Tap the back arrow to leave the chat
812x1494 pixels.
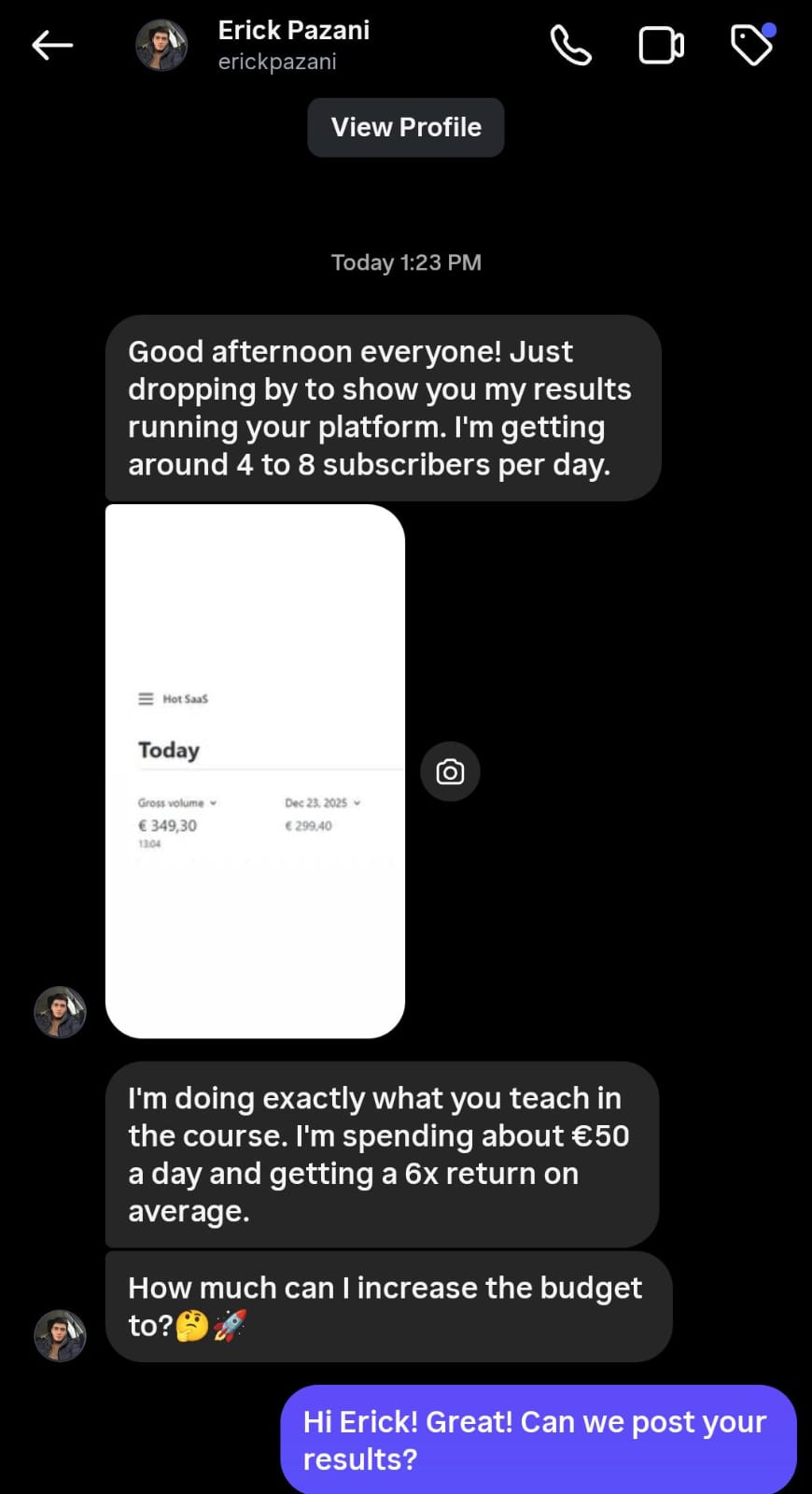pos(51,44)
